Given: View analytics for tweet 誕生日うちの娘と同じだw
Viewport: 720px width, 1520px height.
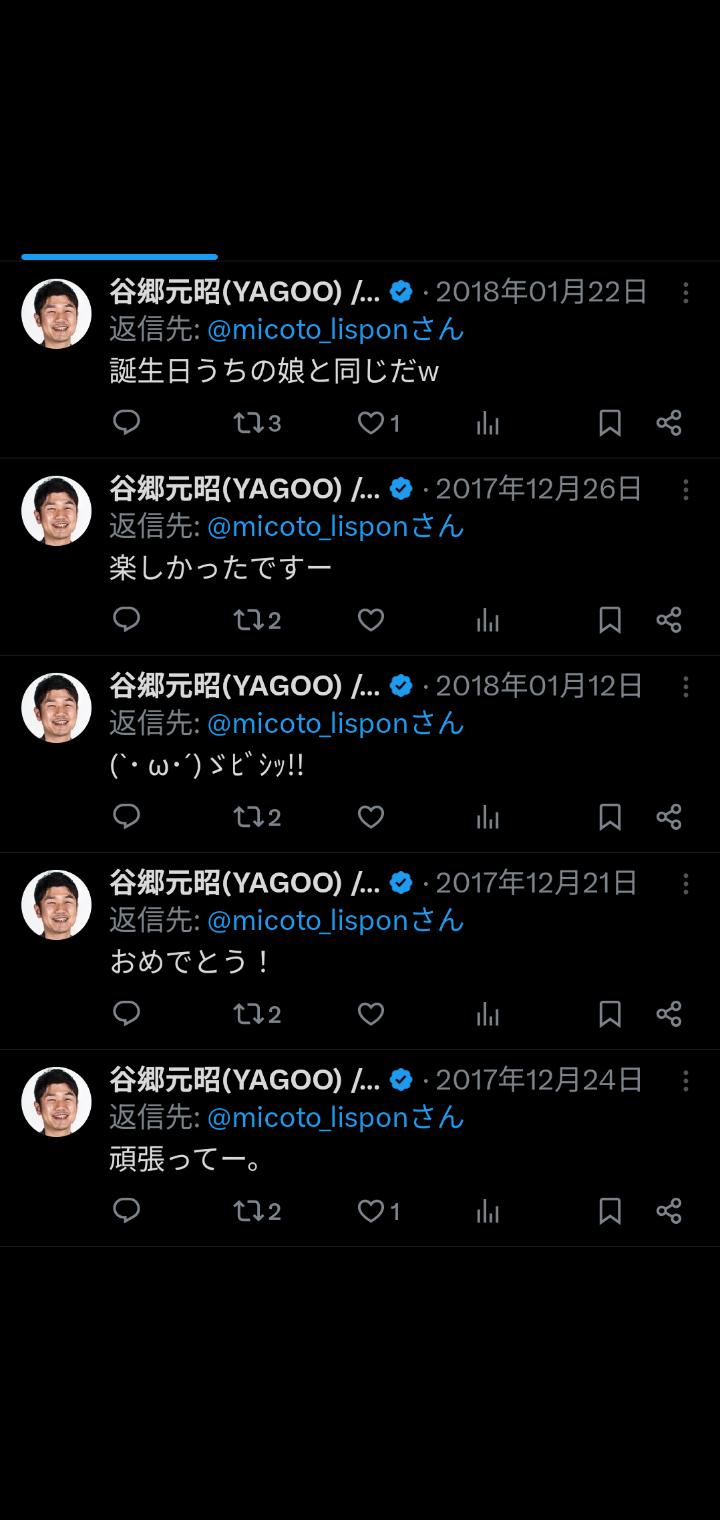Looking at the screenshot, I should click(x=488, y=423).
